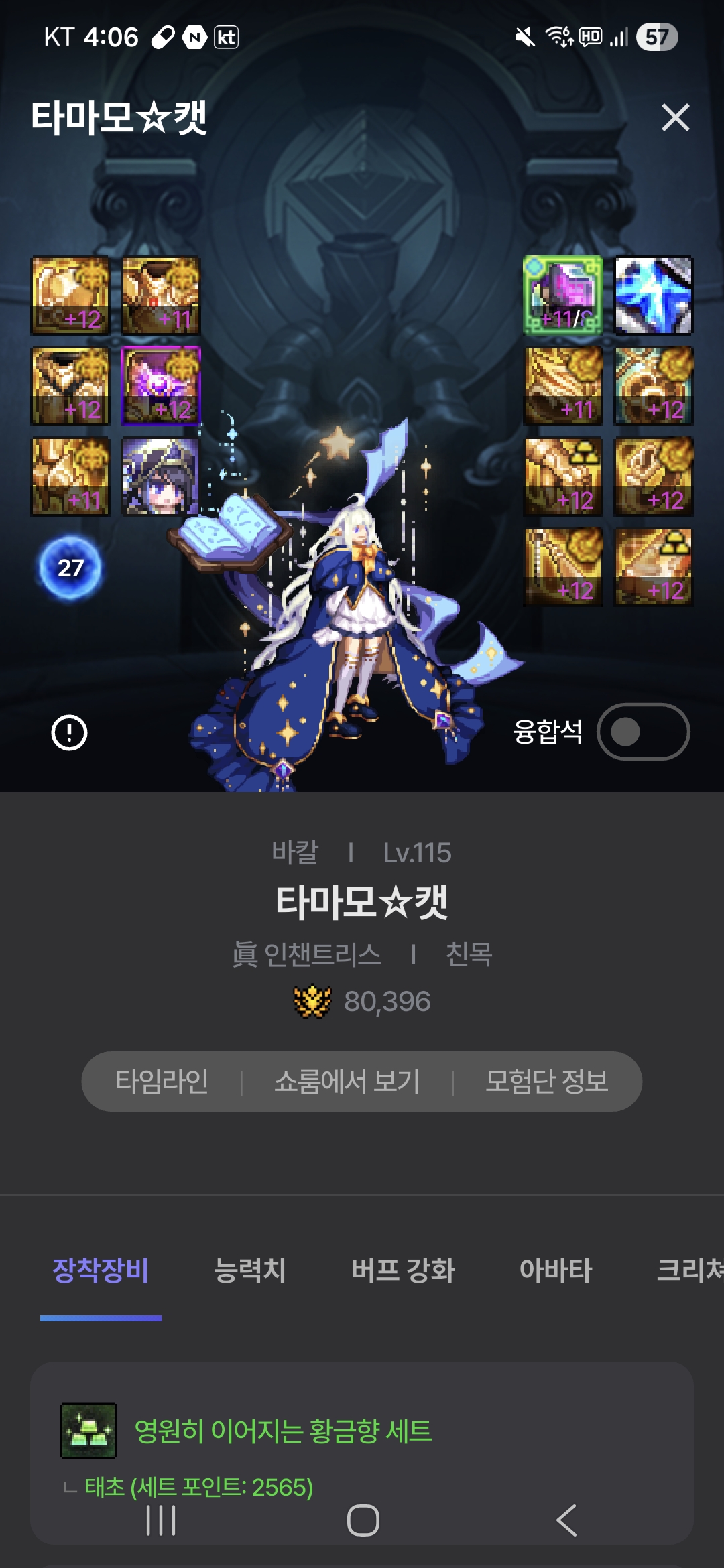Viewport: 724px width, 1568px height.
Task: Tap 쇼룸에서 보기 button
Action: [347, 1081]
